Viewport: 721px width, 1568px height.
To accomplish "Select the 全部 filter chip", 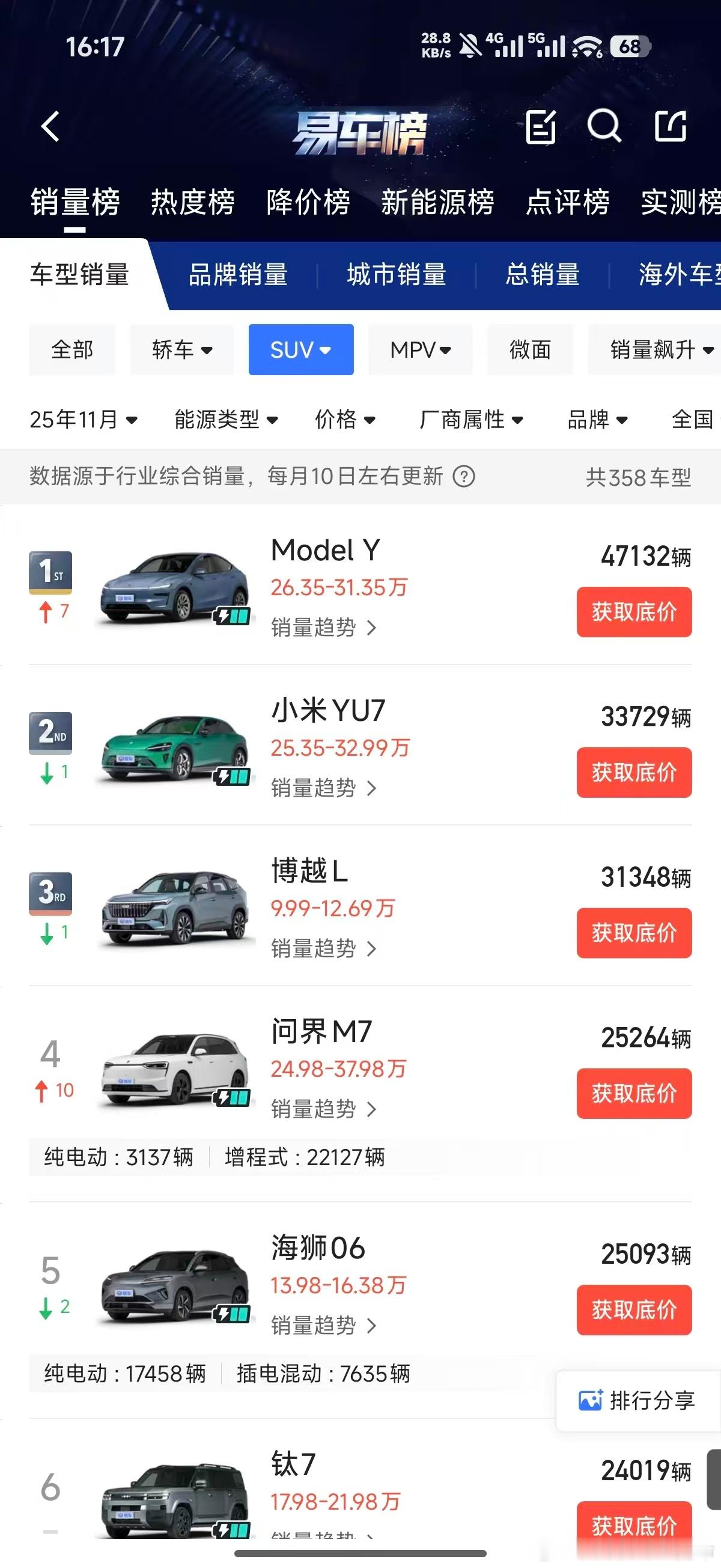I will point(71,350).
